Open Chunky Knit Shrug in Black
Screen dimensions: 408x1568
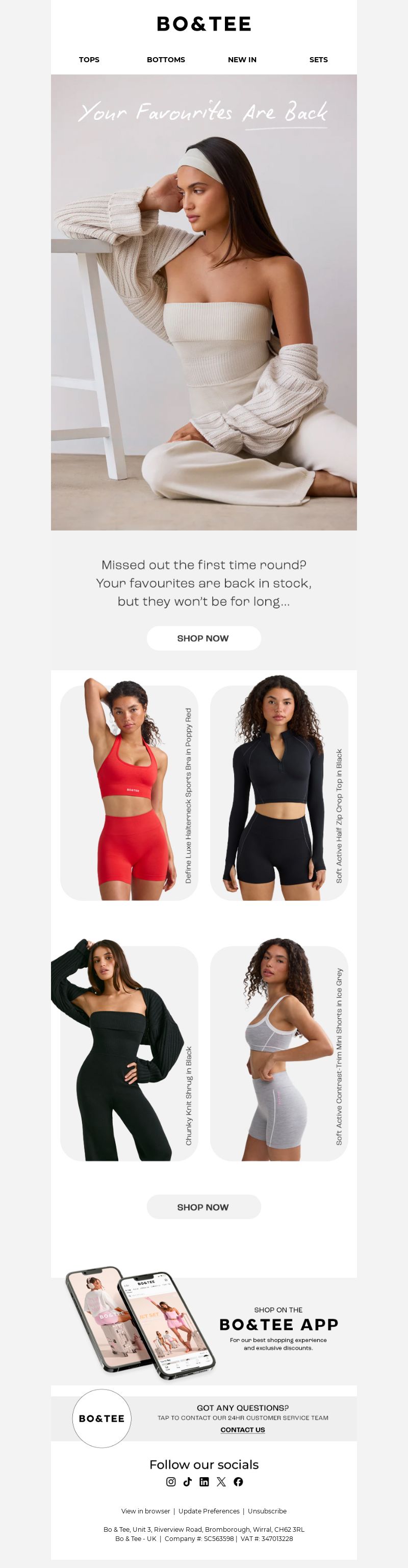tap(129, 1052)
